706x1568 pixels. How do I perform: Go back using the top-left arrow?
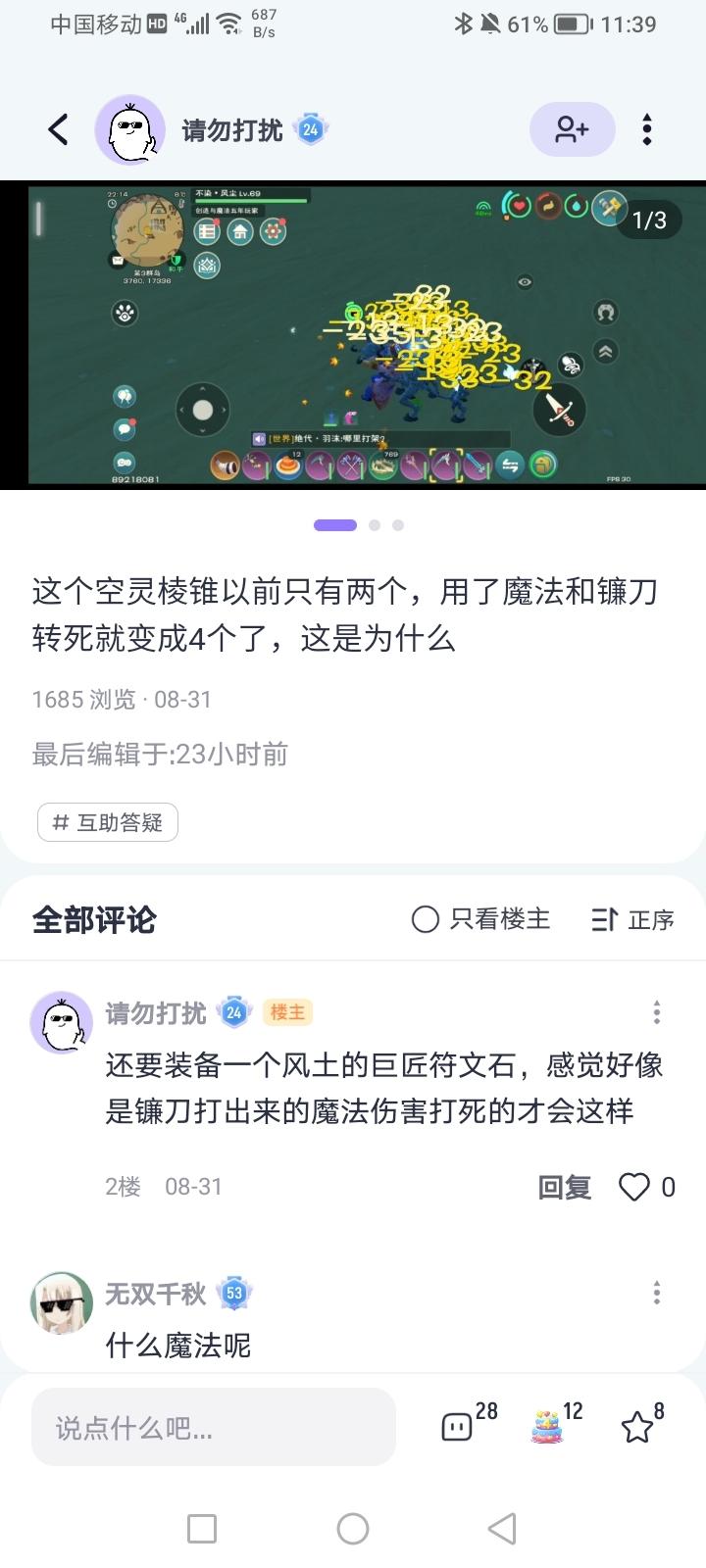[59, 129]
